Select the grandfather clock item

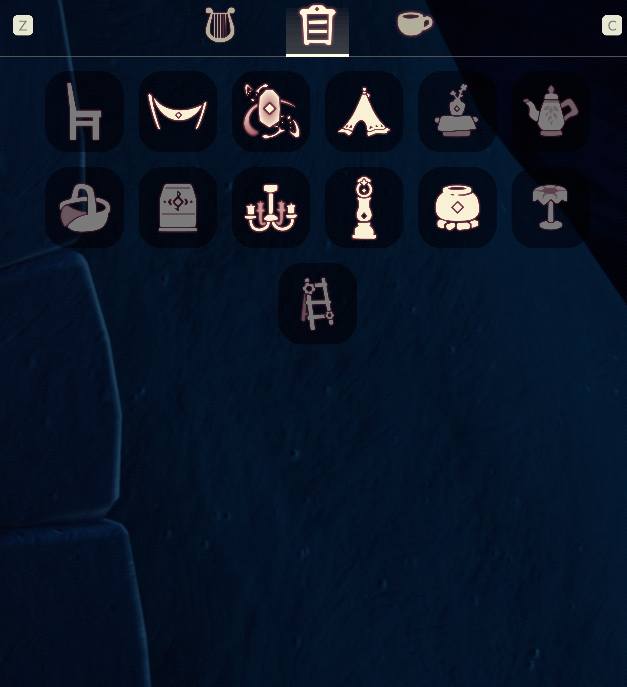pyautogui.click(x=364, y=207)
